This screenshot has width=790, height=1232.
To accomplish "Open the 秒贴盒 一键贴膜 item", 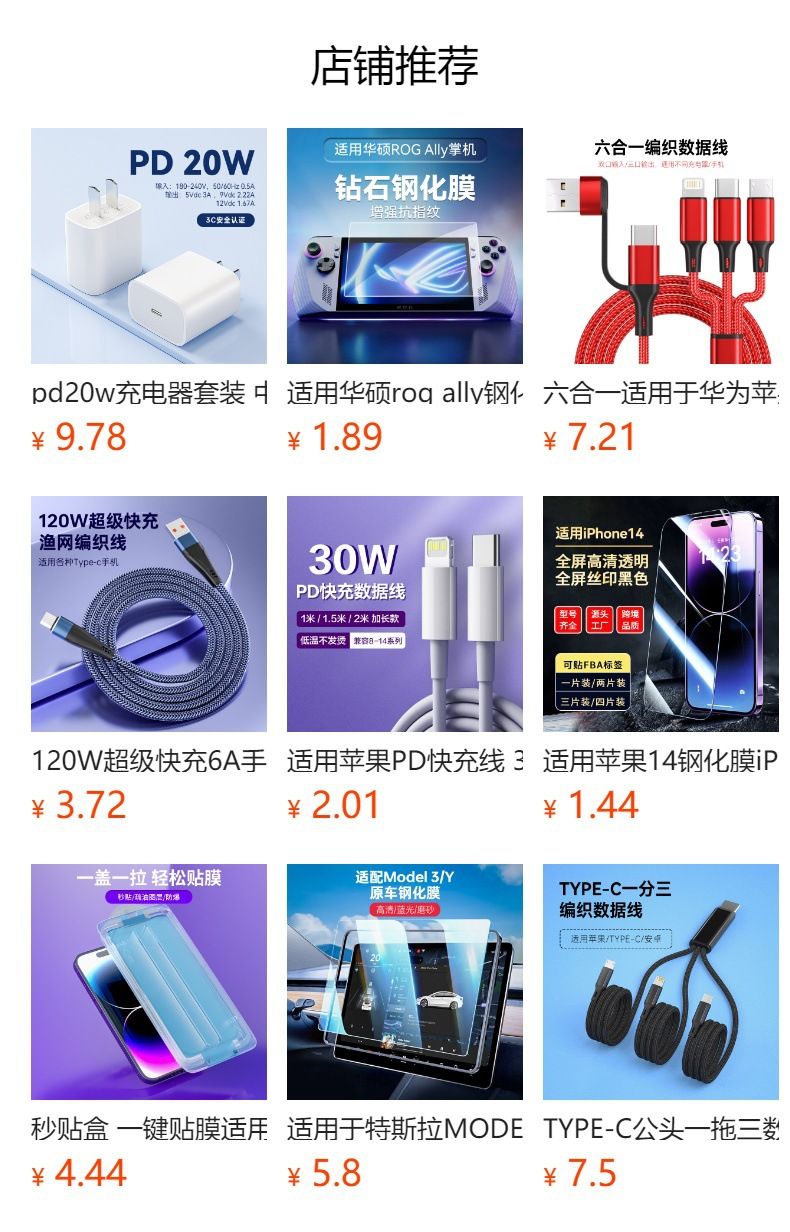I will pos(149,982).
